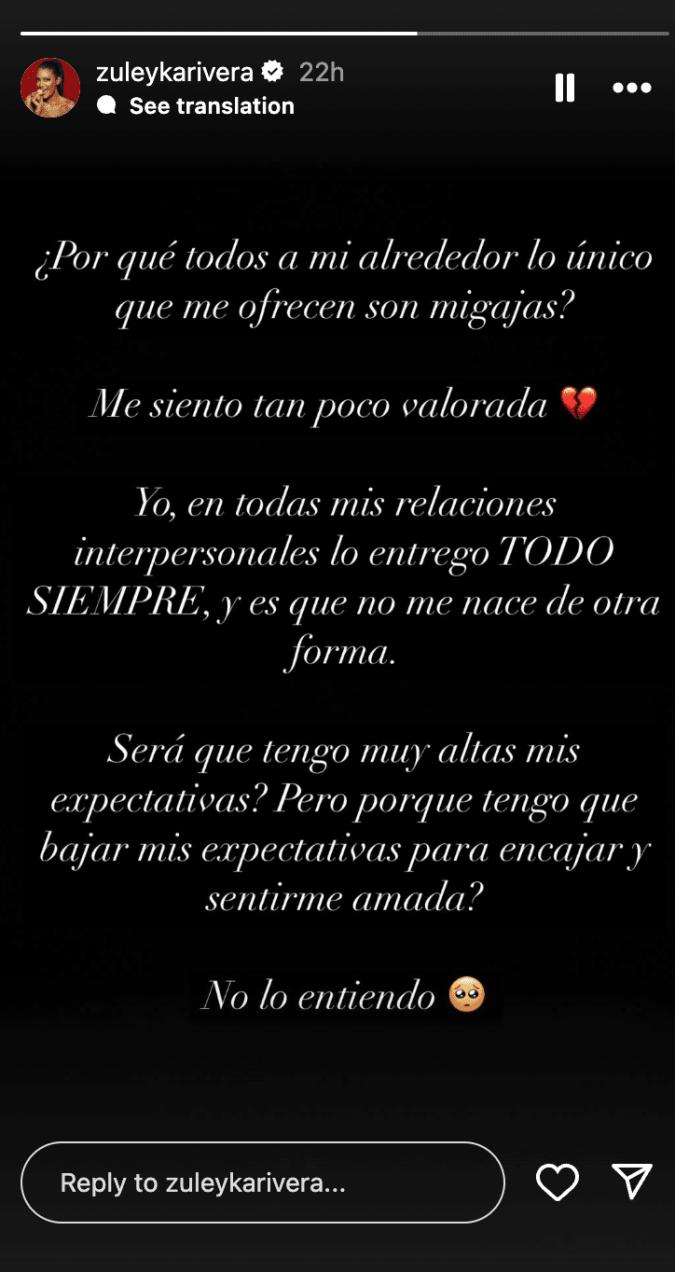Type in Reply to zuleykarivera field
This screenshot has width=675, height=1272.
point(262,1183)
